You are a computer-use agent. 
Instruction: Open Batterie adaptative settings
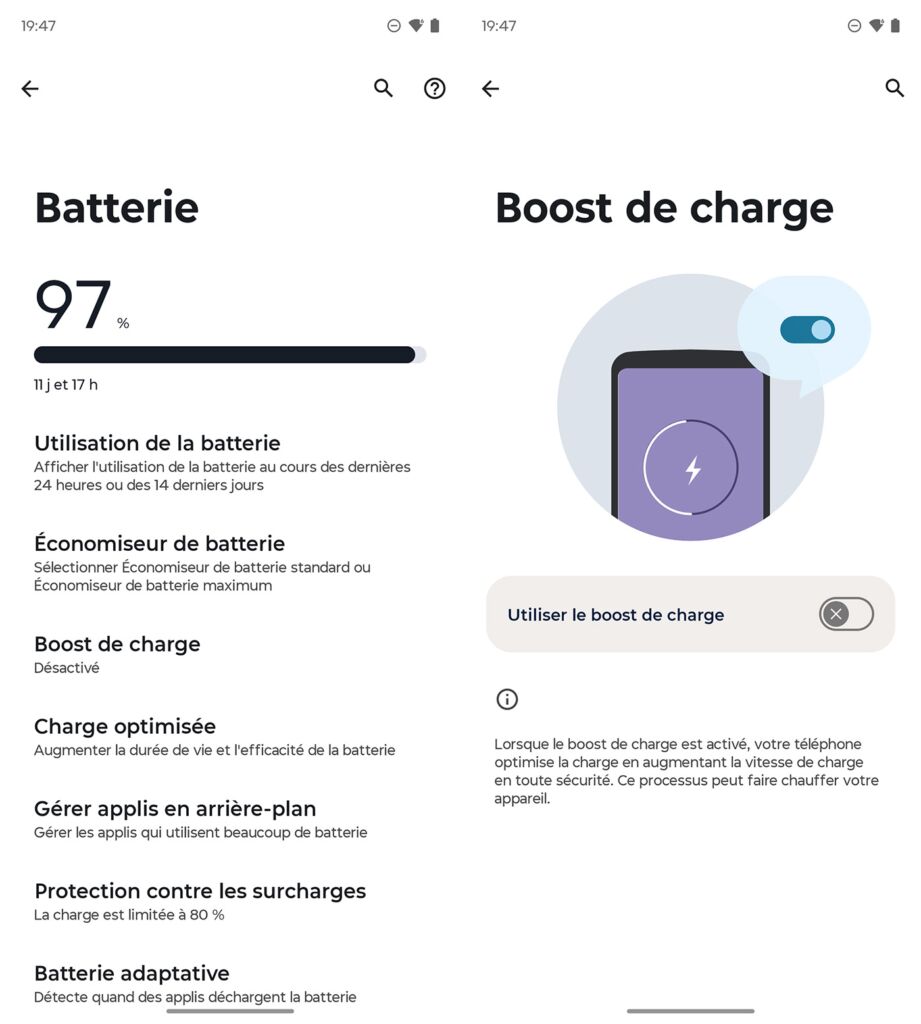click(195, 982)
